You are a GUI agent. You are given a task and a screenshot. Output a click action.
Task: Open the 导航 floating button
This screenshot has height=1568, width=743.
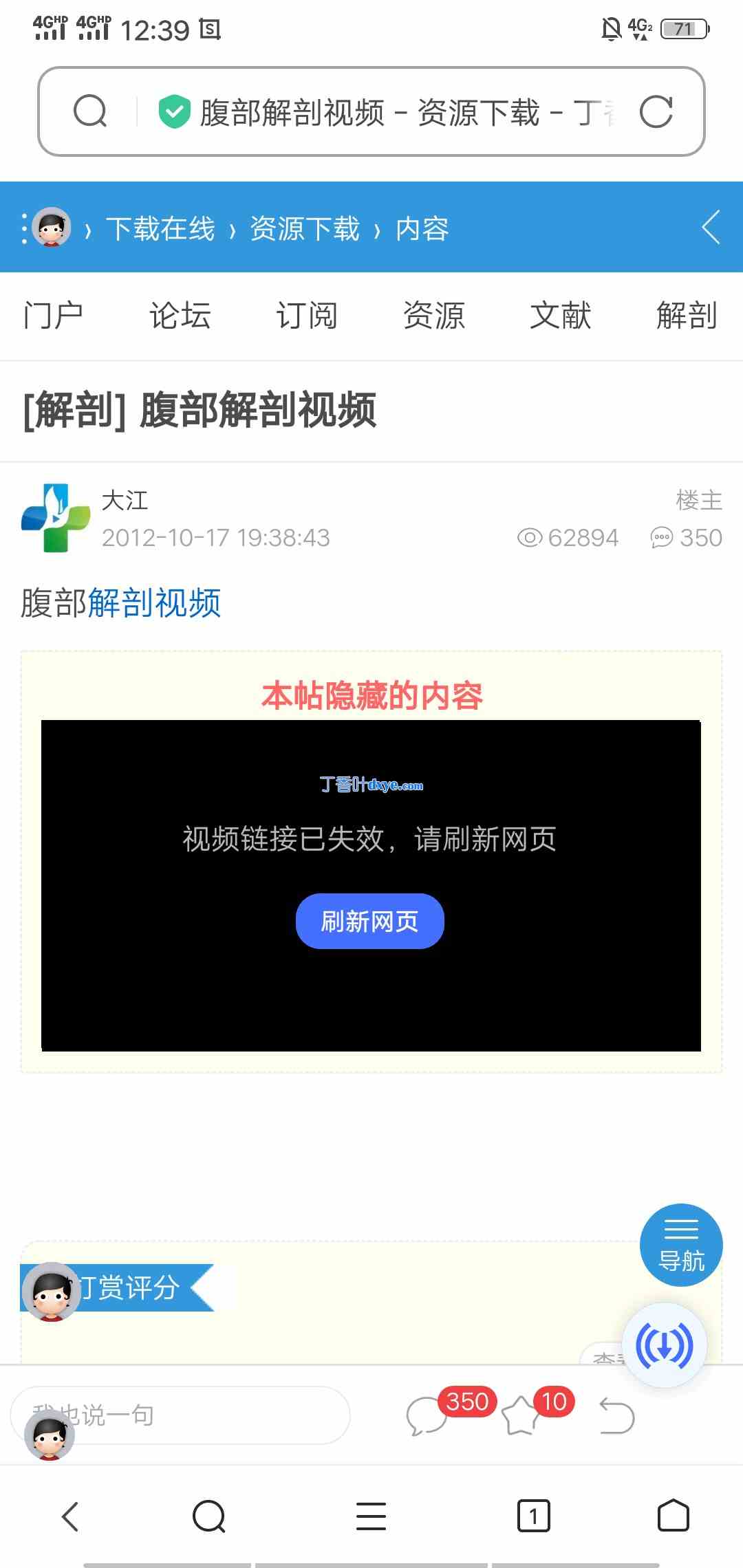click(681, 1244)
